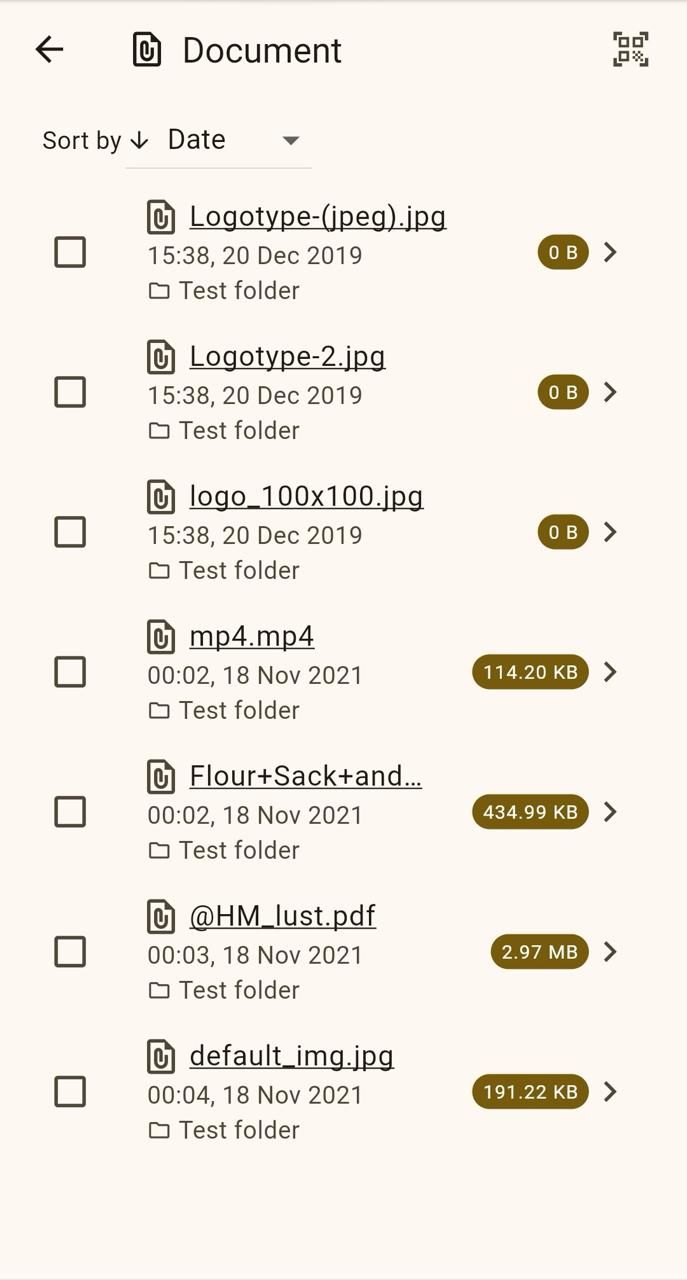The width and height of the screenshot is (687, 1280).
Task: Select the default_img.jpg checkbox
Action: (70, 1092)
